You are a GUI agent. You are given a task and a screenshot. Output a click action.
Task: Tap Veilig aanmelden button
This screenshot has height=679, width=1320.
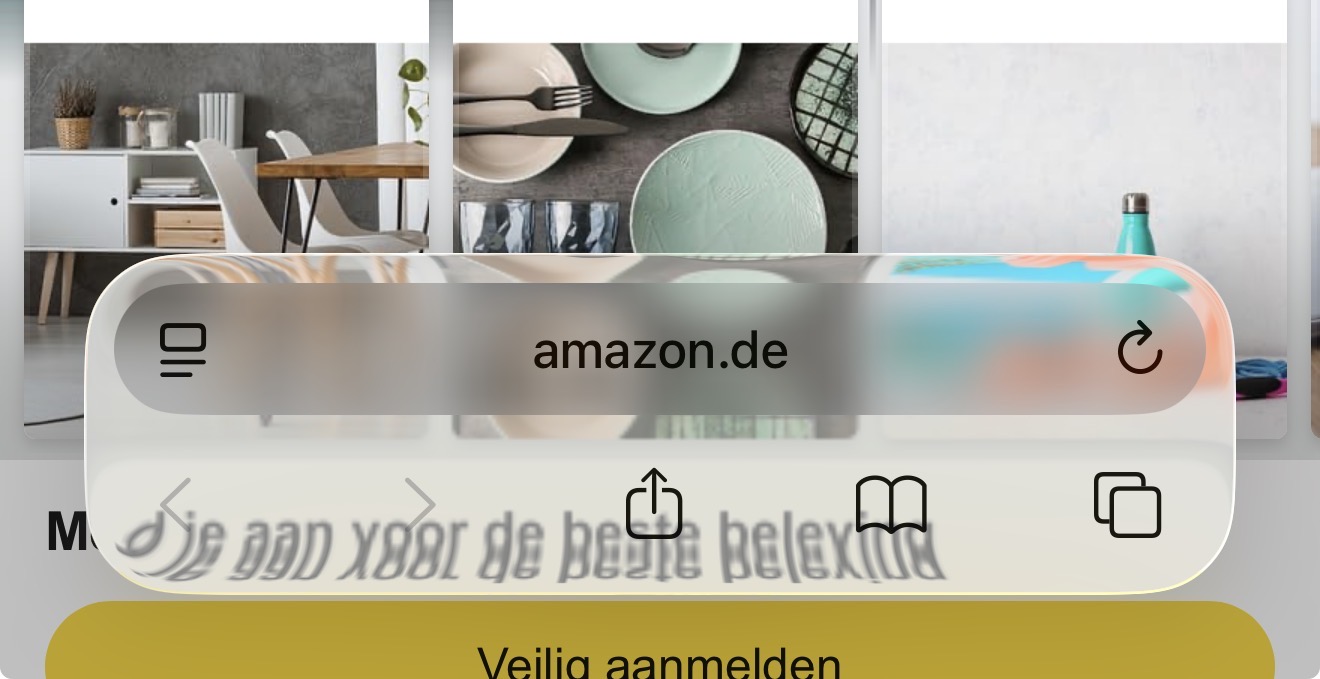coord(660,650)
